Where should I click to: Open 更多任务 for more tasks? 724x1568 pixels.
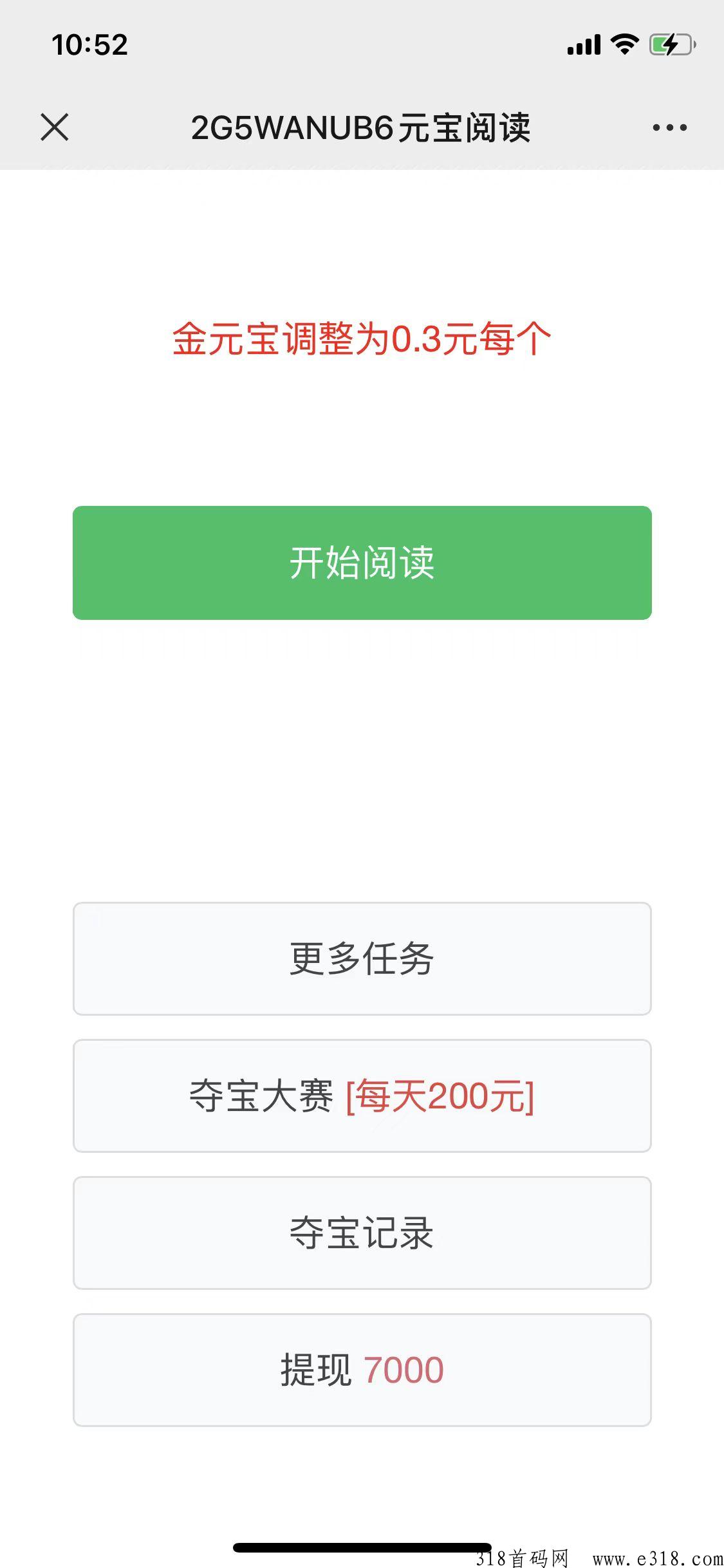[362, 958]
